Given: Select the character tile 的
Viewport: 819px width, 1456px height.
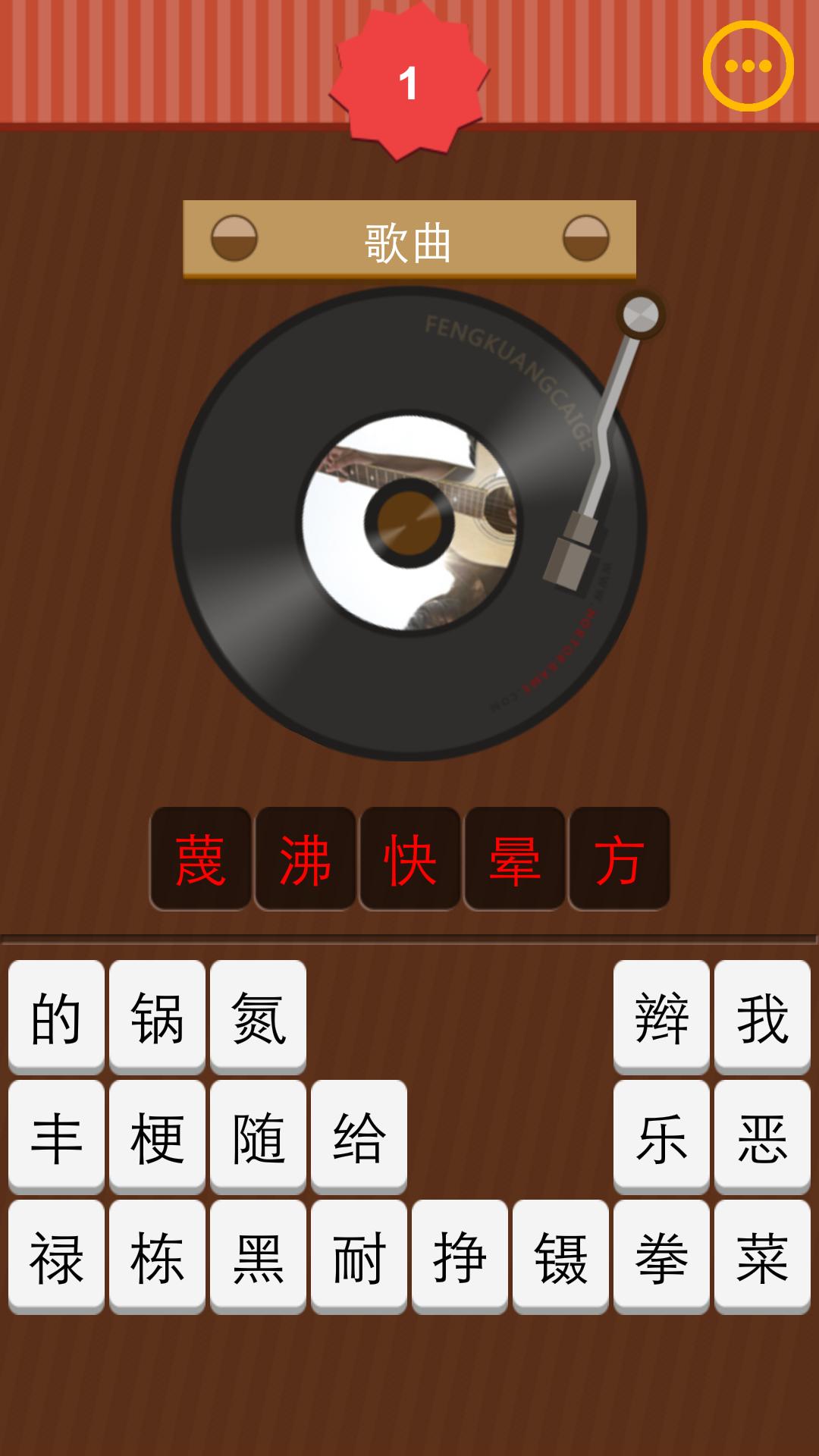Looking at the screenshot, I should pyautogui.click(x=56, y=1017).
